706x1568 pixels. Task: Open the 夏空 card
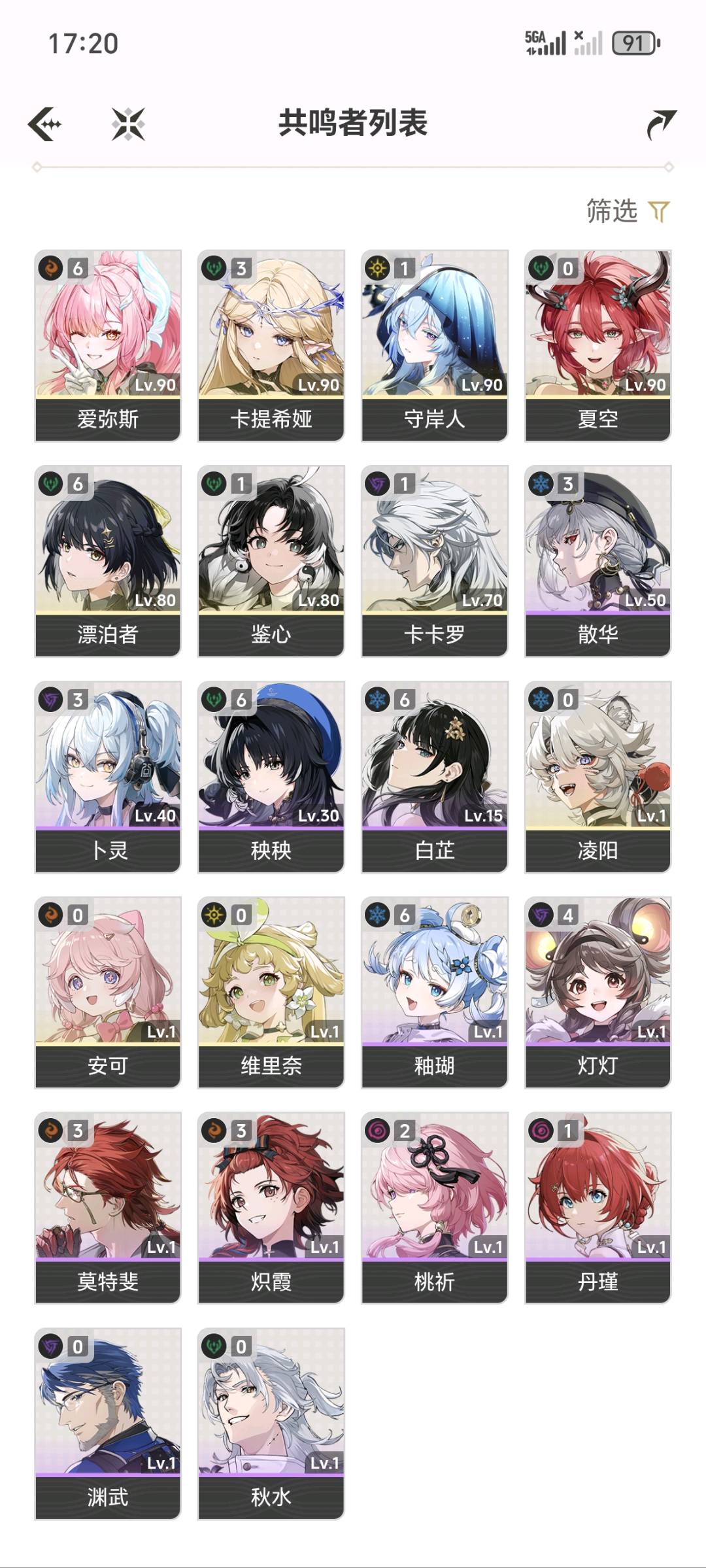[x=598, y=345]
